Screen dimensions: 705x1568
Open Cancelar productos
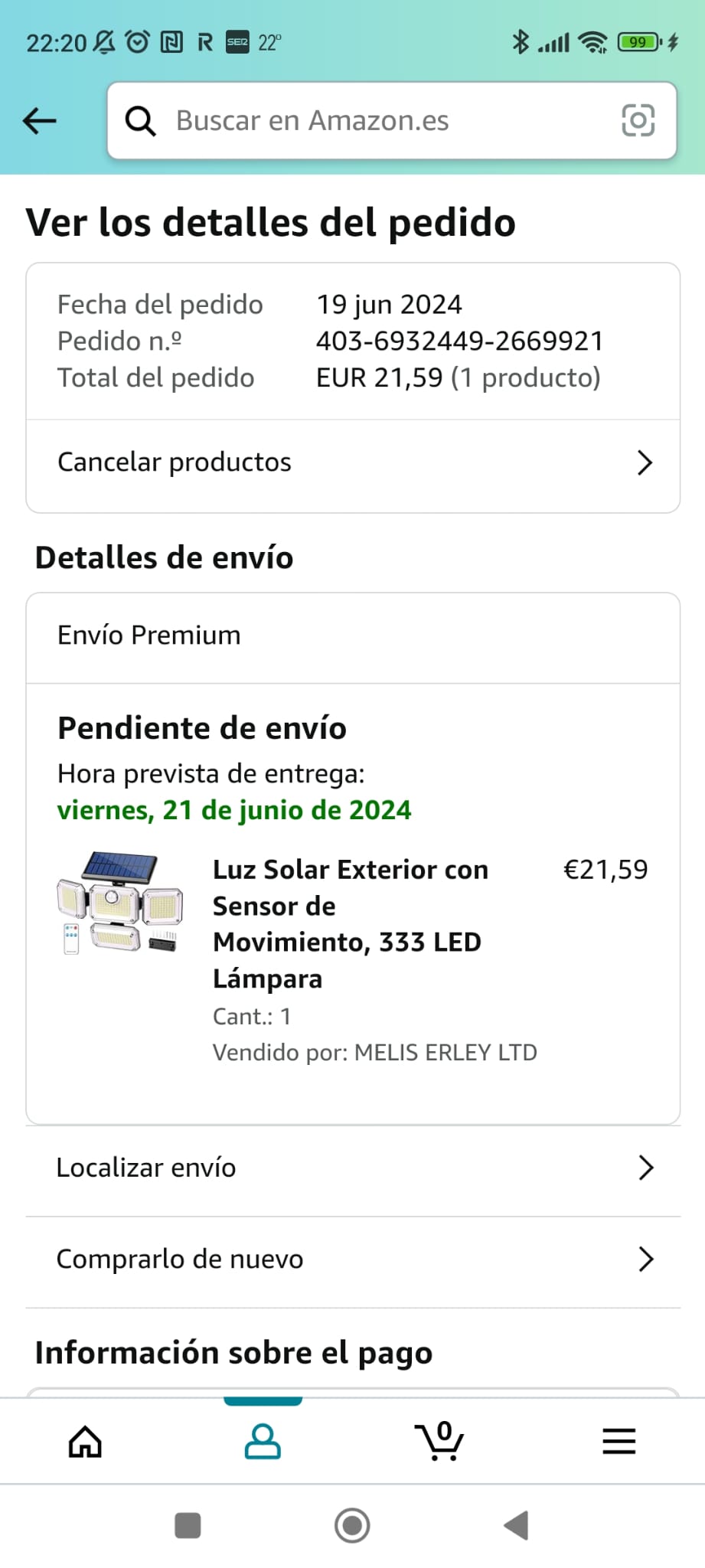point(353,462)
